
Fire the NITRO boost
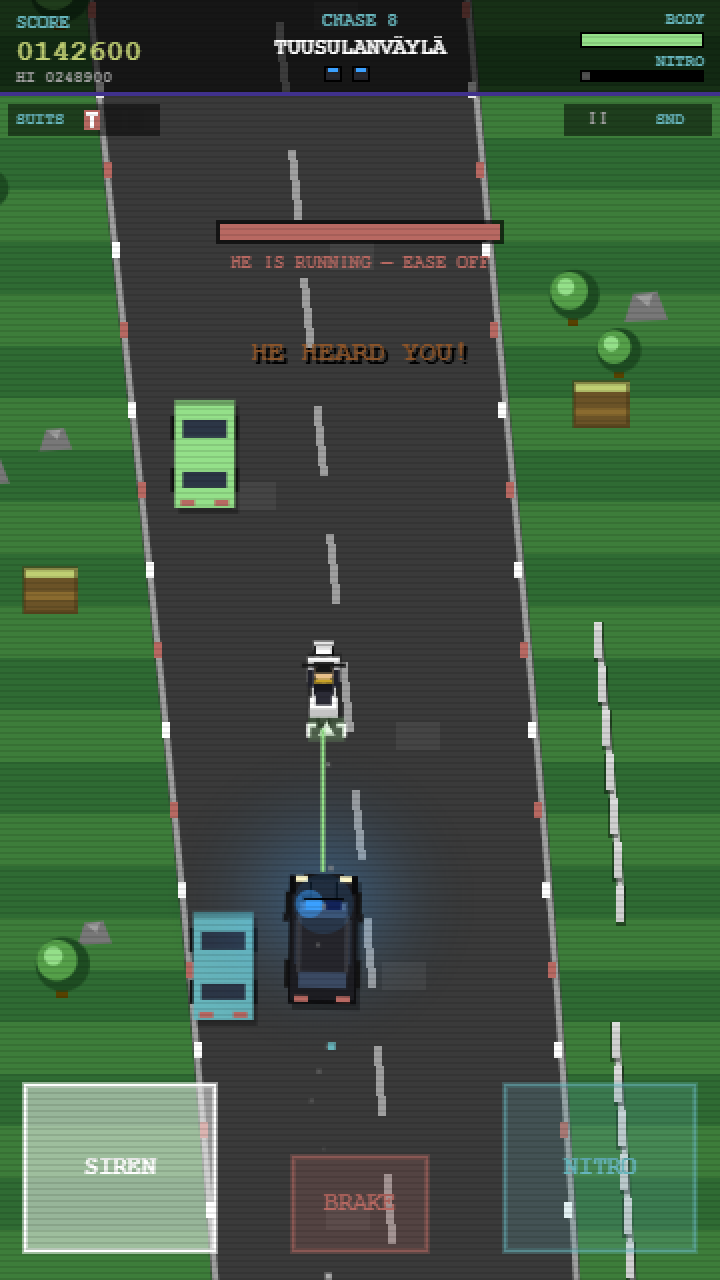click(x=600, y=1168)
